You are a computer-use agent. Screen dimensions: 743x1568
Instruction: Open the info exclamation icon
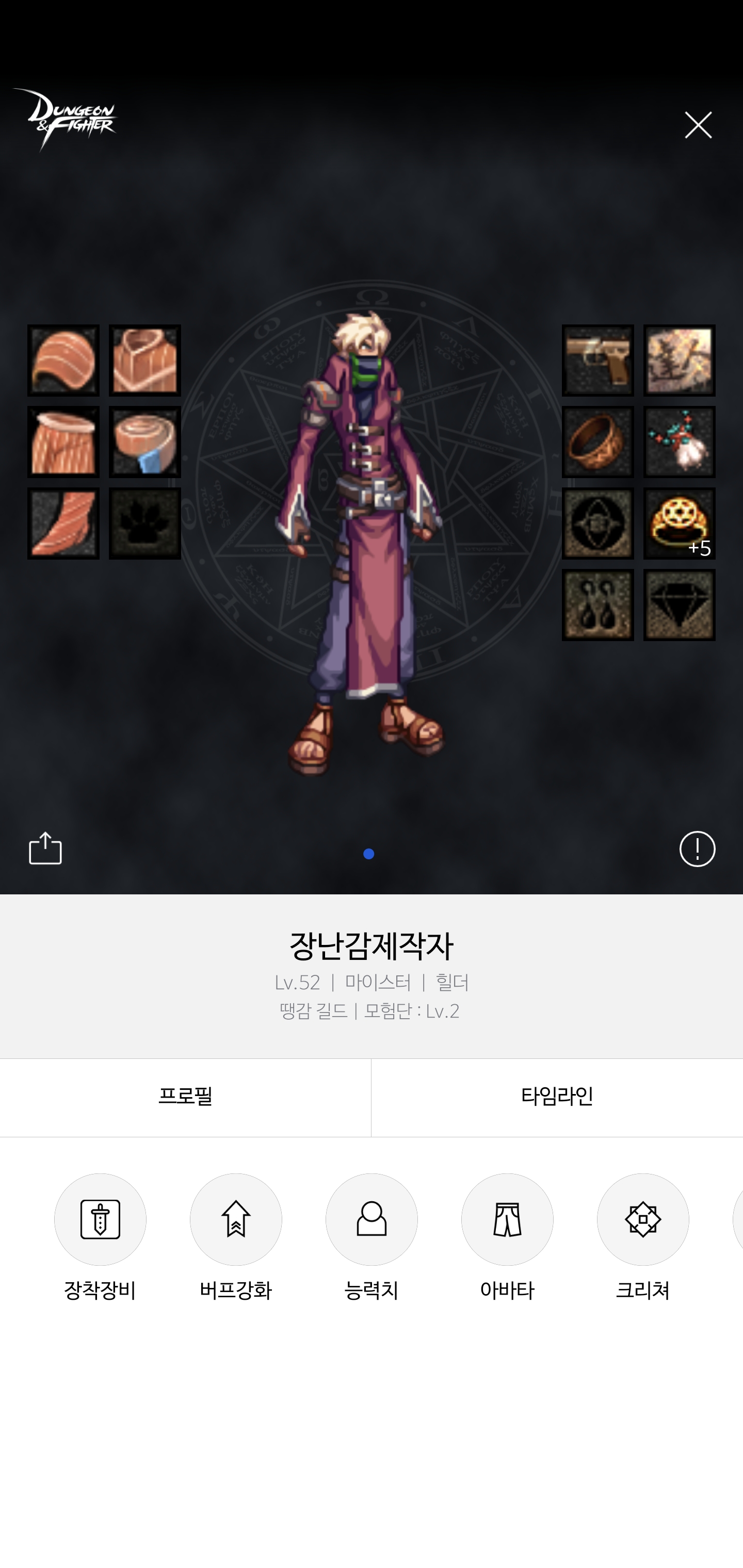pyautogui.click(x=697, y=848)
